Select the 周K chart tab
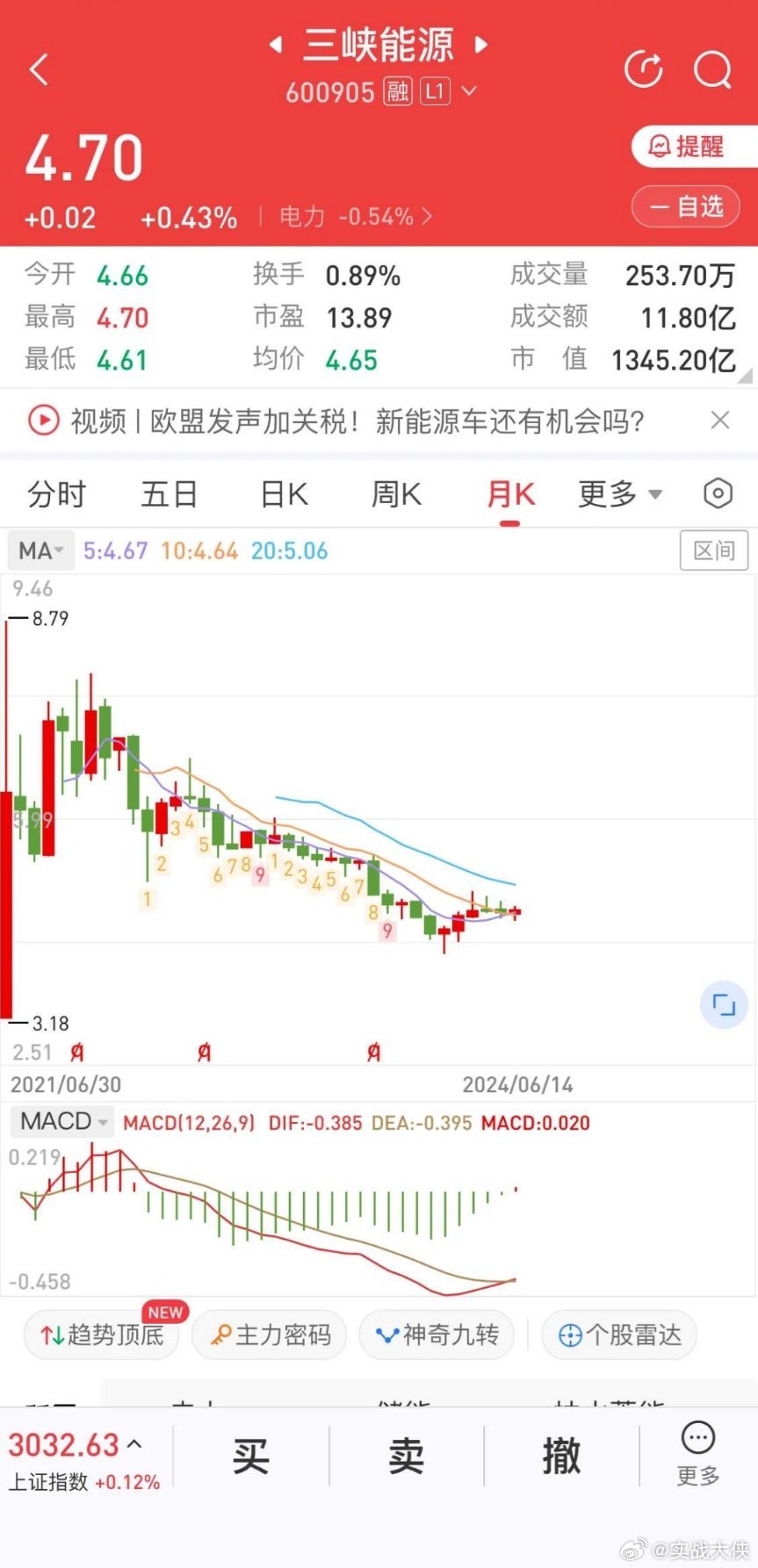The width and height of the screenshot is (758, 1568). click(x=396, y=494)
